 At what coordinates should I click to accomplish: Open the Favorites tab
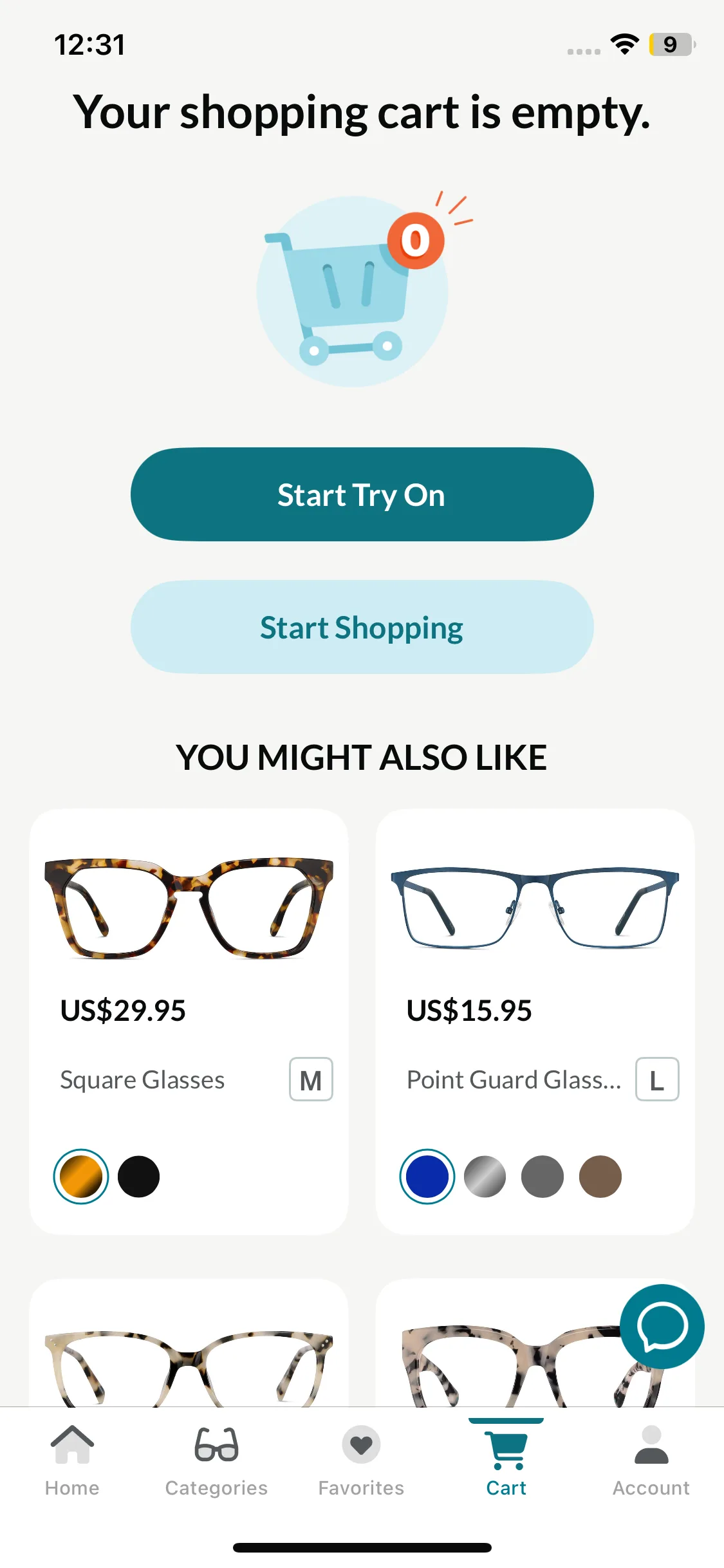(361, 1461)
